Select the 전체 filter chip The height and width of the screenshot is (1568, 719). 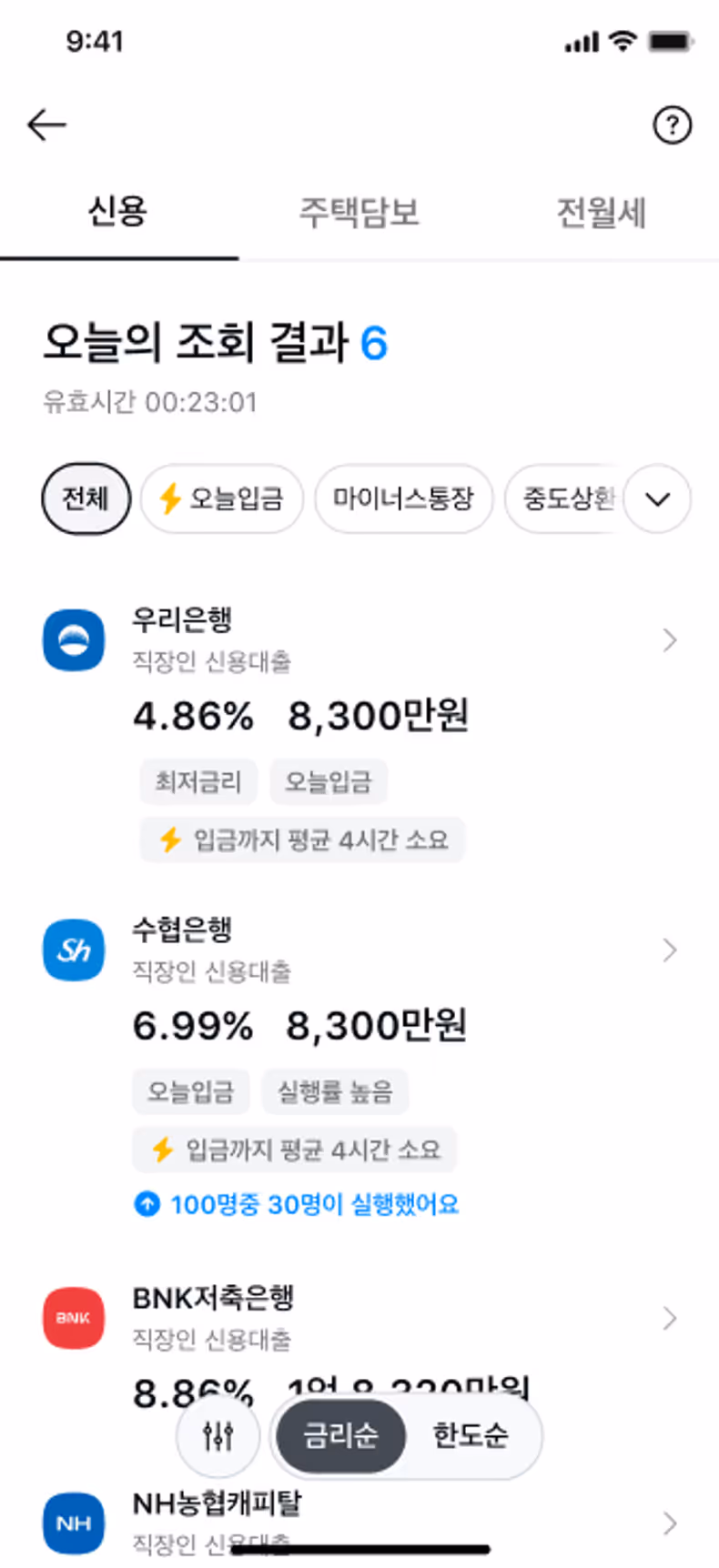[86, 498]
